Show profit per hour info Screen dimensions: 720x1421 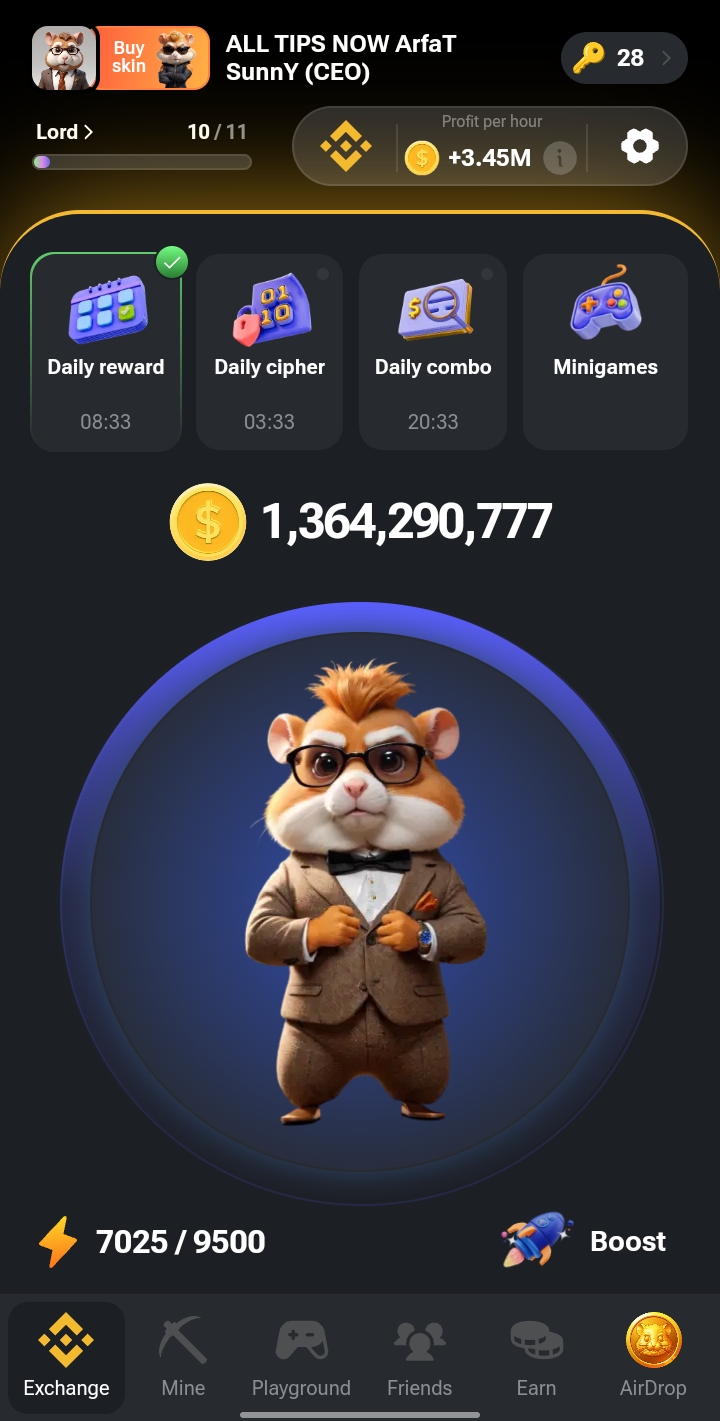[x=559, y=157]
